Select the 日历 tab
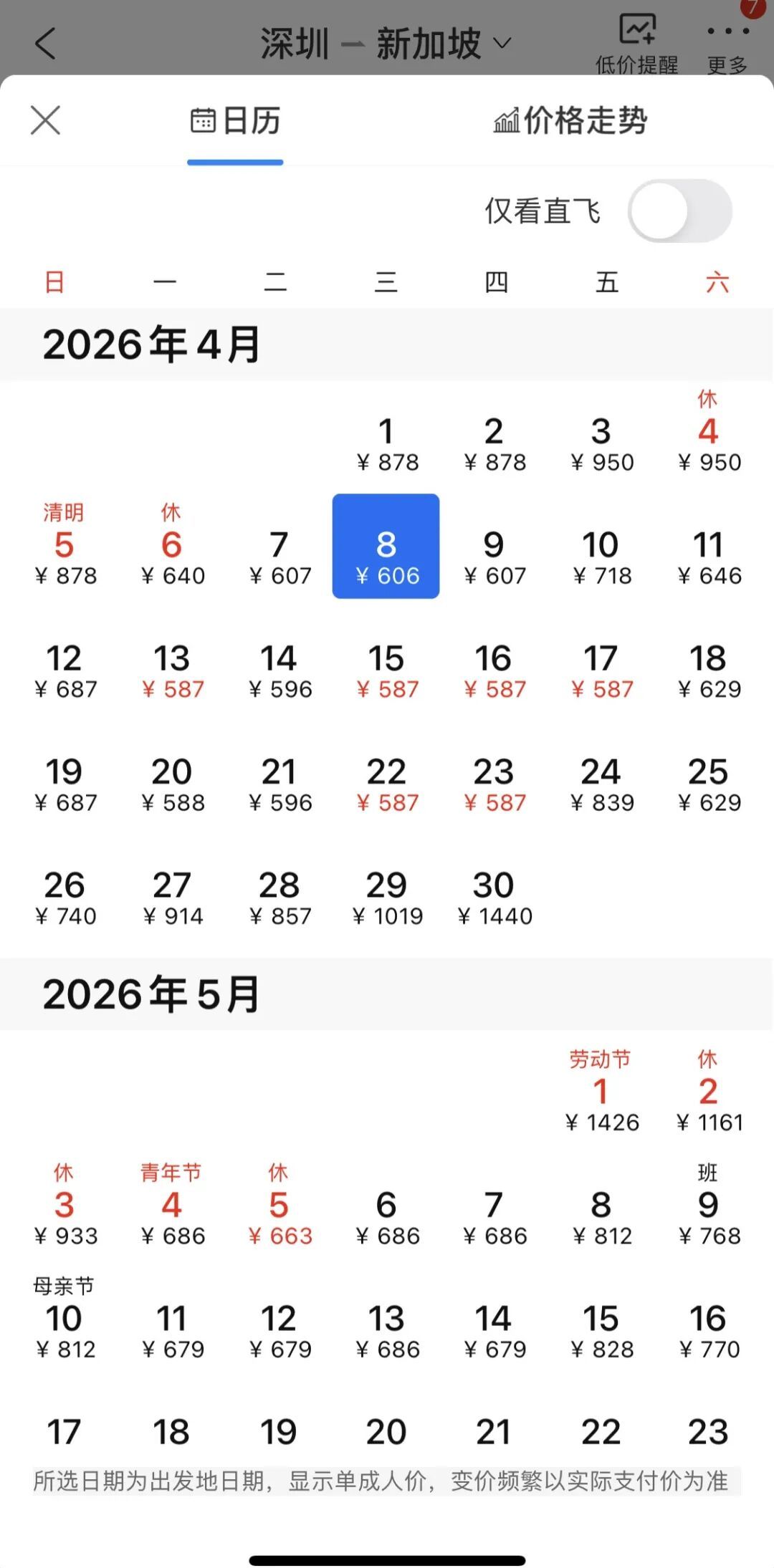Screen dimensions: 774x1568 (235, 120)
